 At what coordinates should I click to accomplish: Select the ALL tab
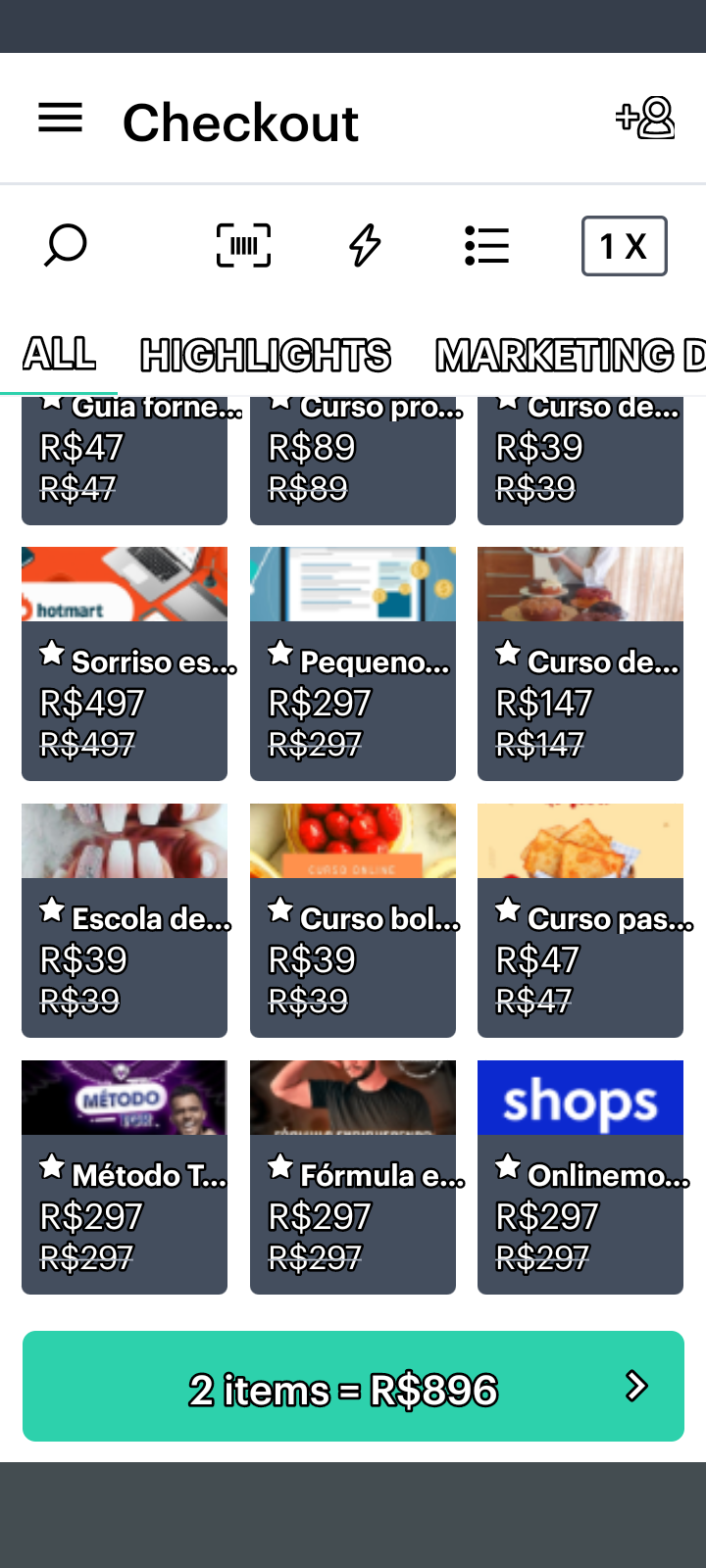pyautogui.click(x=59, y=354)
